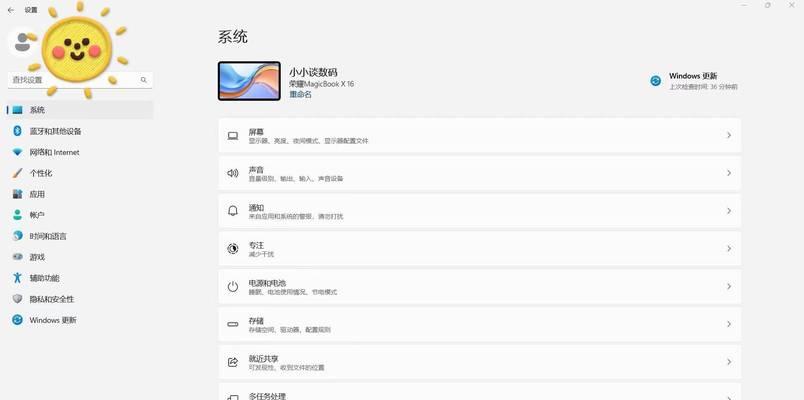804x400 pixels.
Task: Open 时间和语言 settings
Action: [x=48, y=236]
